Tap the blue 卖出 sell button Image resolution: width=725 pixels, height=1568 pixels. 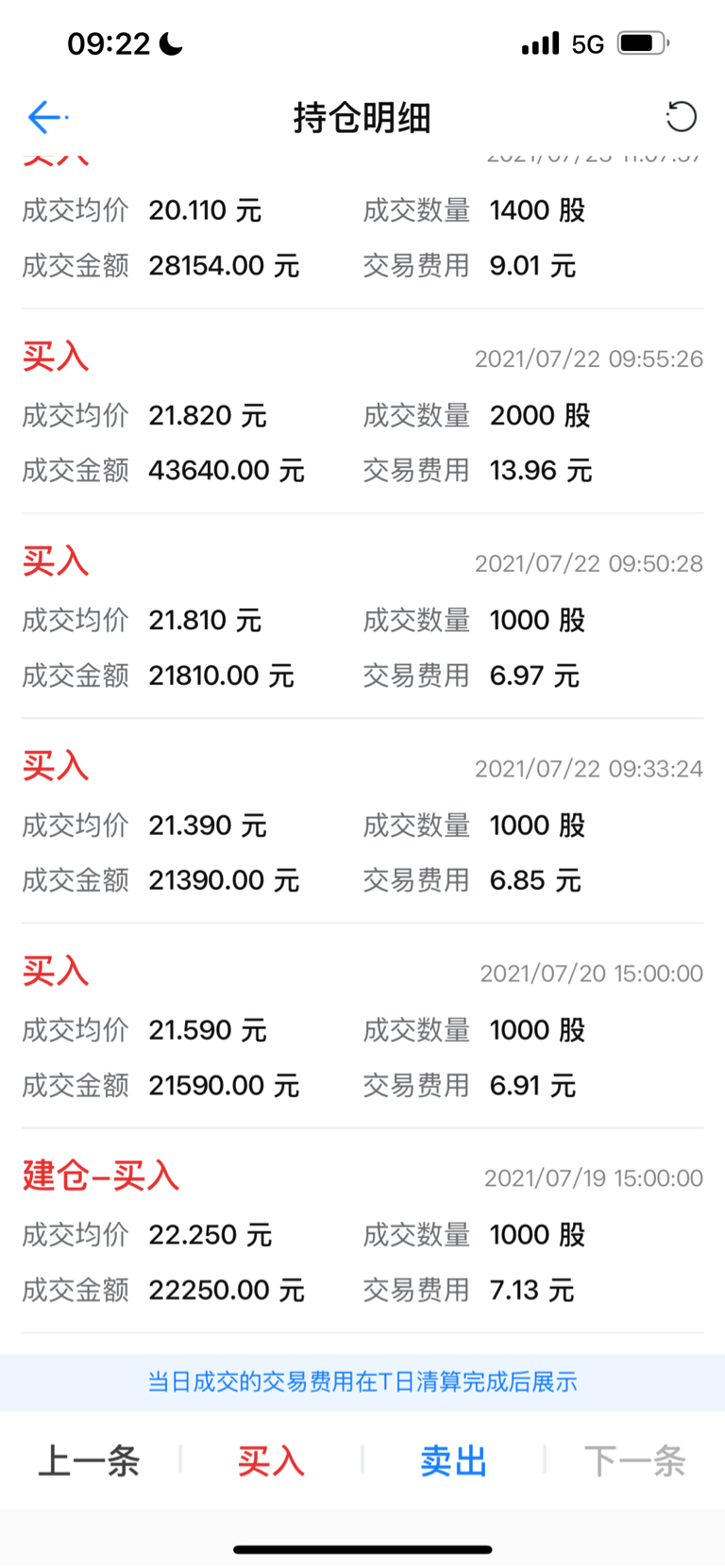click(x=453, y=1461)
